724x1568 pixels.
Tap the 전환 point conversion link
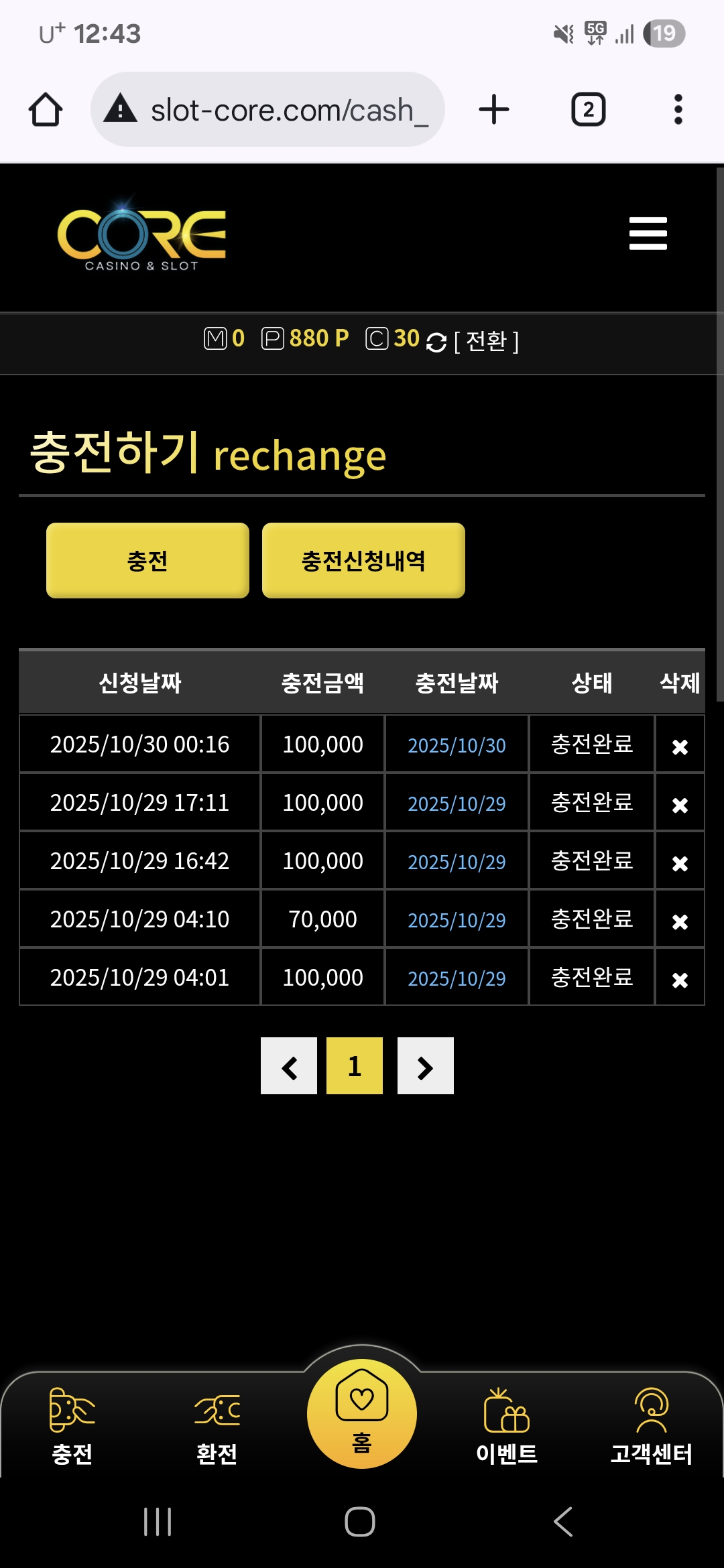(x=486, y=341)
